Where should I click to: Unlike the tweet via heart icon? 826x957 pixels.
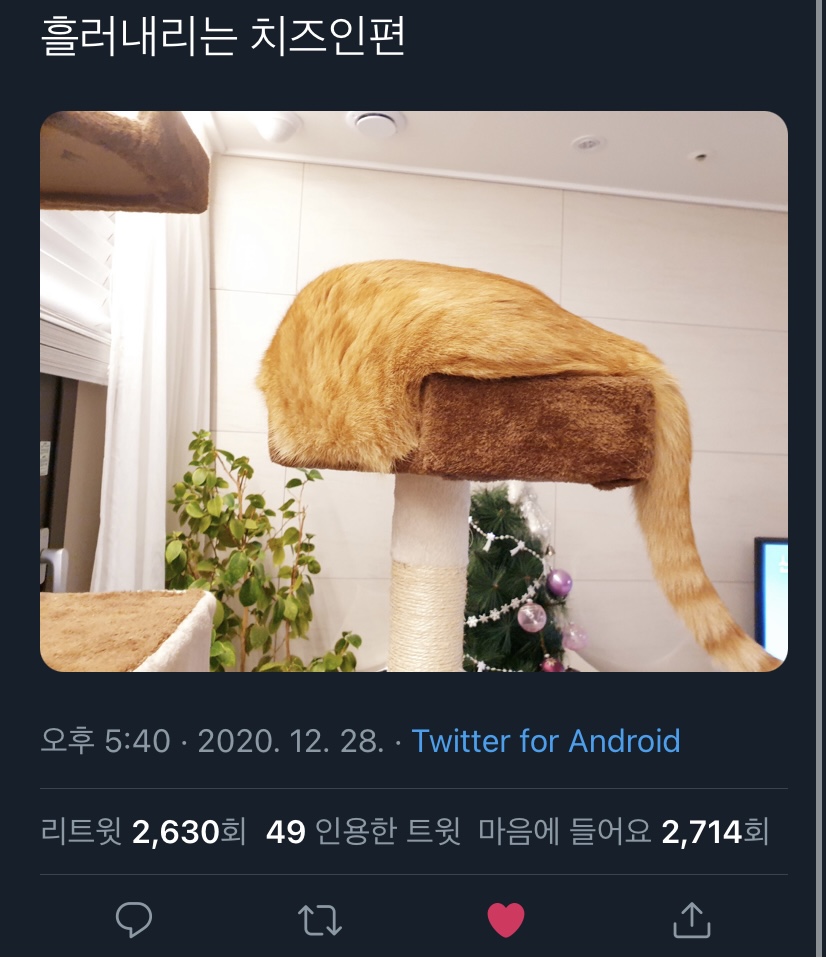pyautogui.click(x=505, y=919)
